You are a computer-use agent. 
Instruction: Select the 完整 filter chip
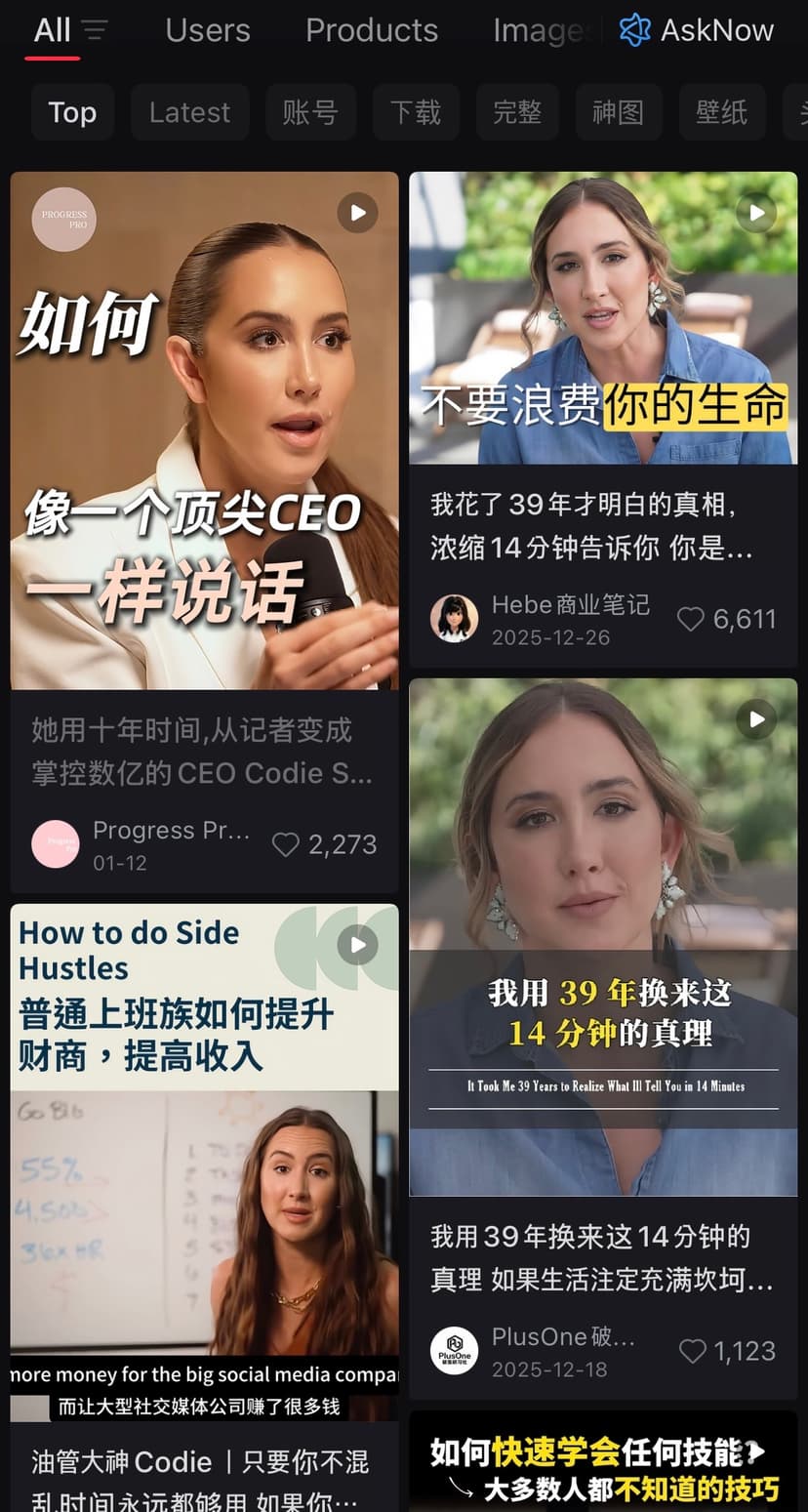click(517, 112)
